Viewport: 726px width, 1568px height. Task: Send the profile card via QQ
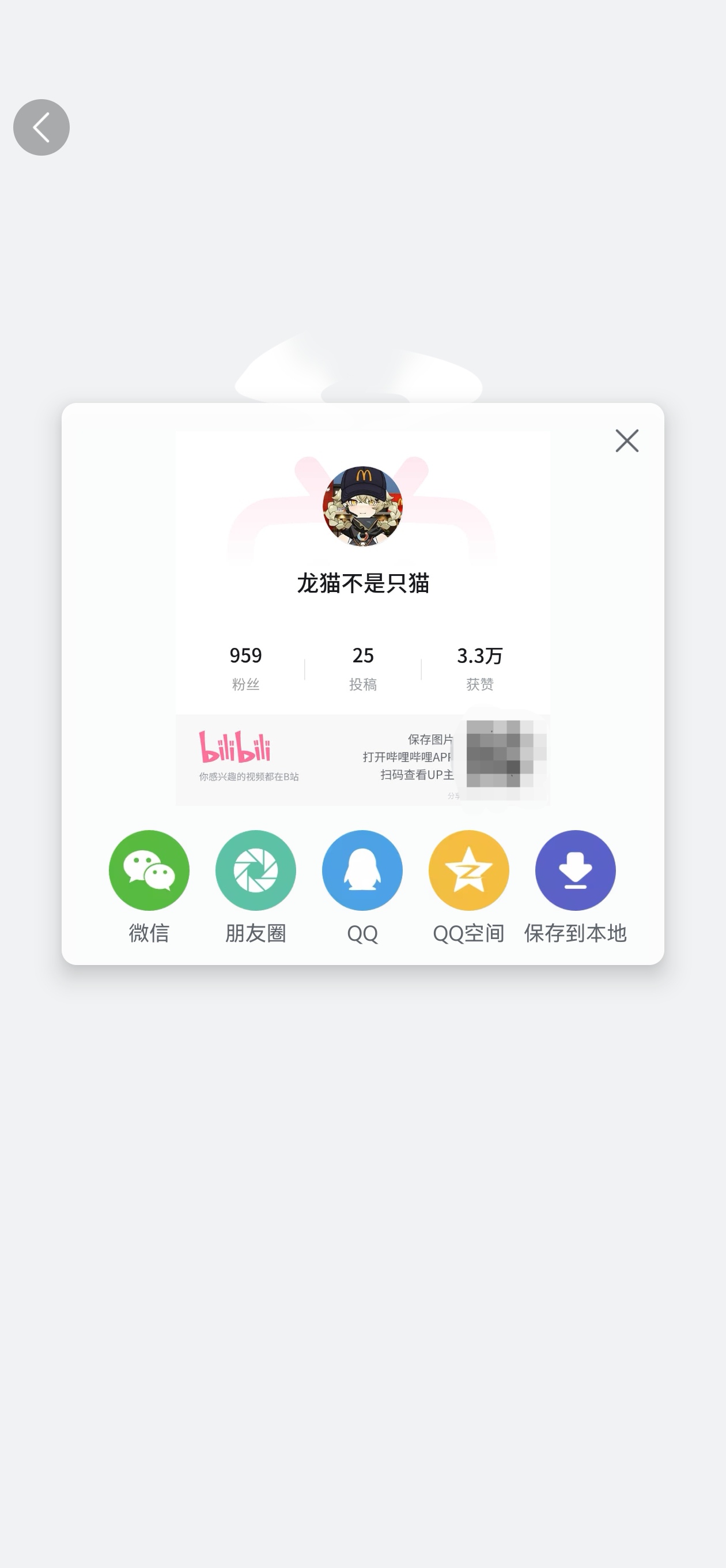362,870
